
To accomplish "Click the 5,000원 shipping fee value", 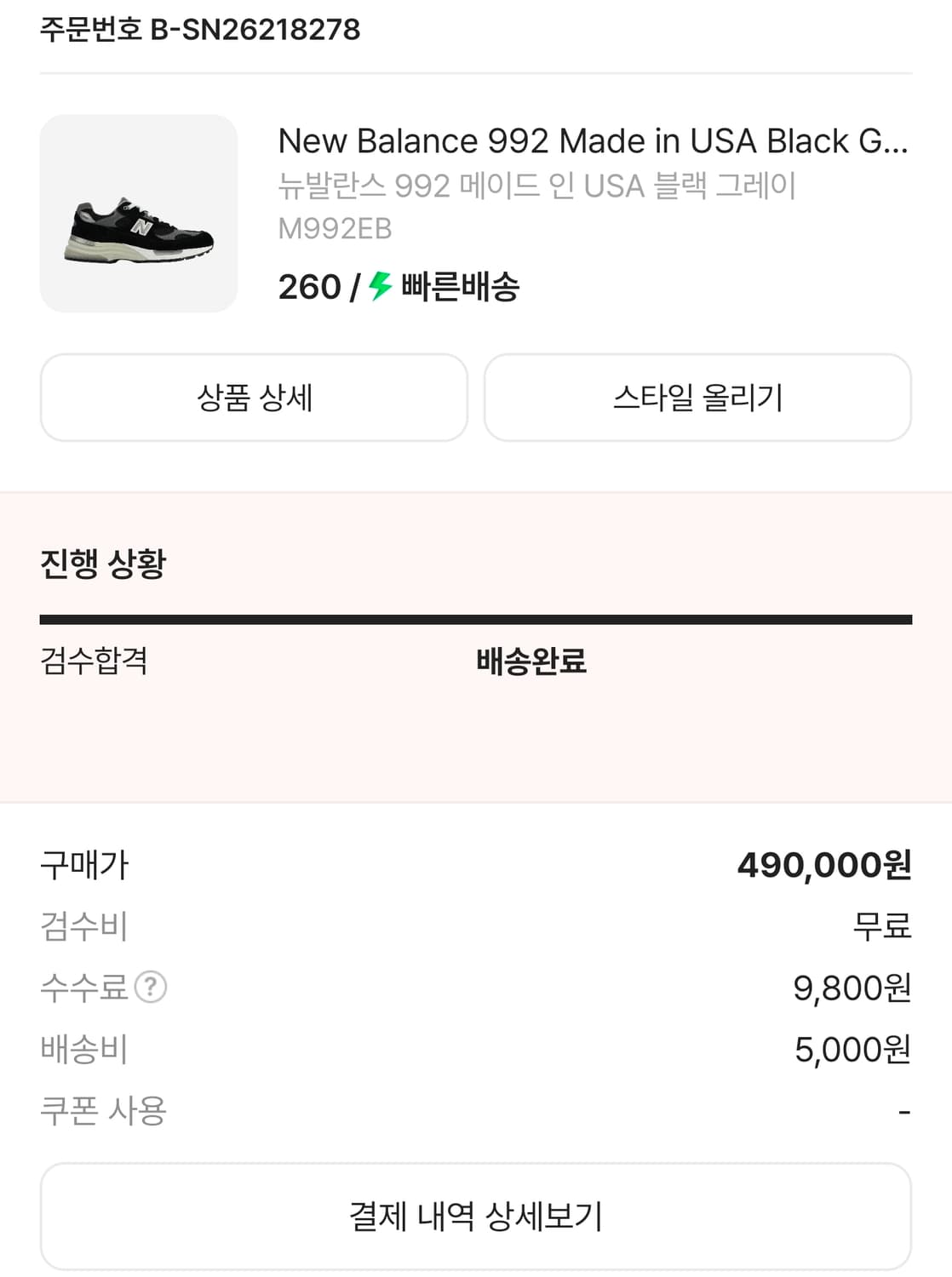I will point(851,1050).
